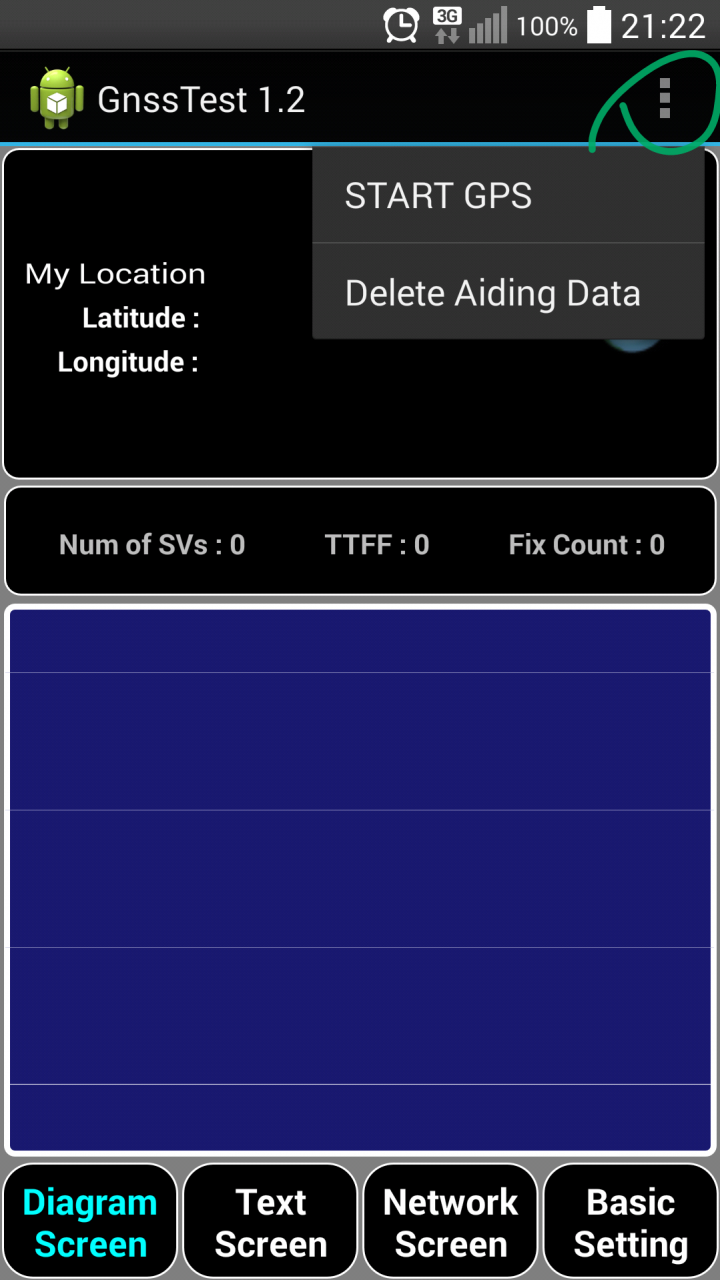Open the Basic Setting tab
Screen dimensions: 720x1280
coord(630,1222)
